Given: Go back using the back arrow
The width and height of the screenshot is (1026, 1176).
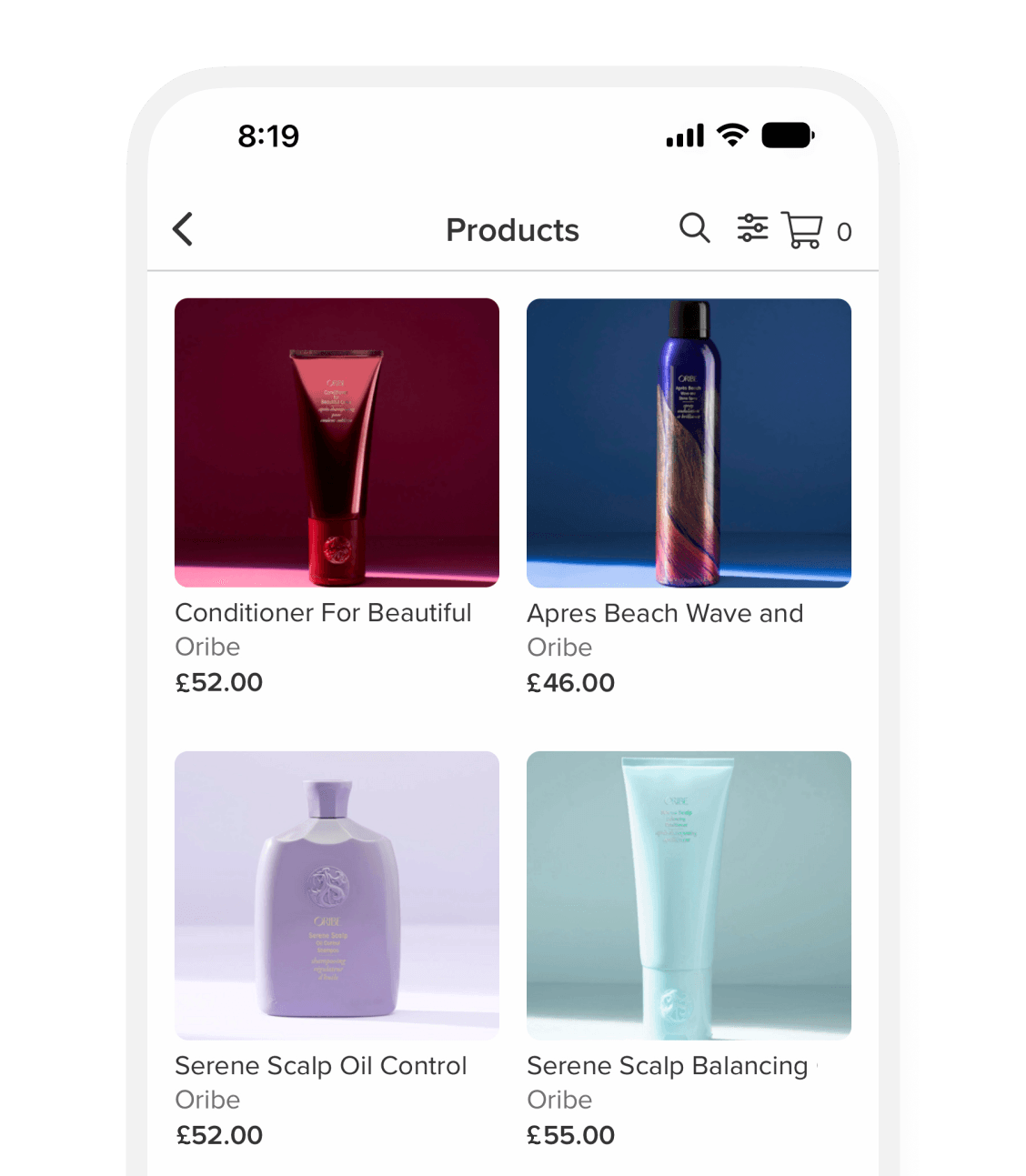Looking at the screenshot, I should click(183, 229).
